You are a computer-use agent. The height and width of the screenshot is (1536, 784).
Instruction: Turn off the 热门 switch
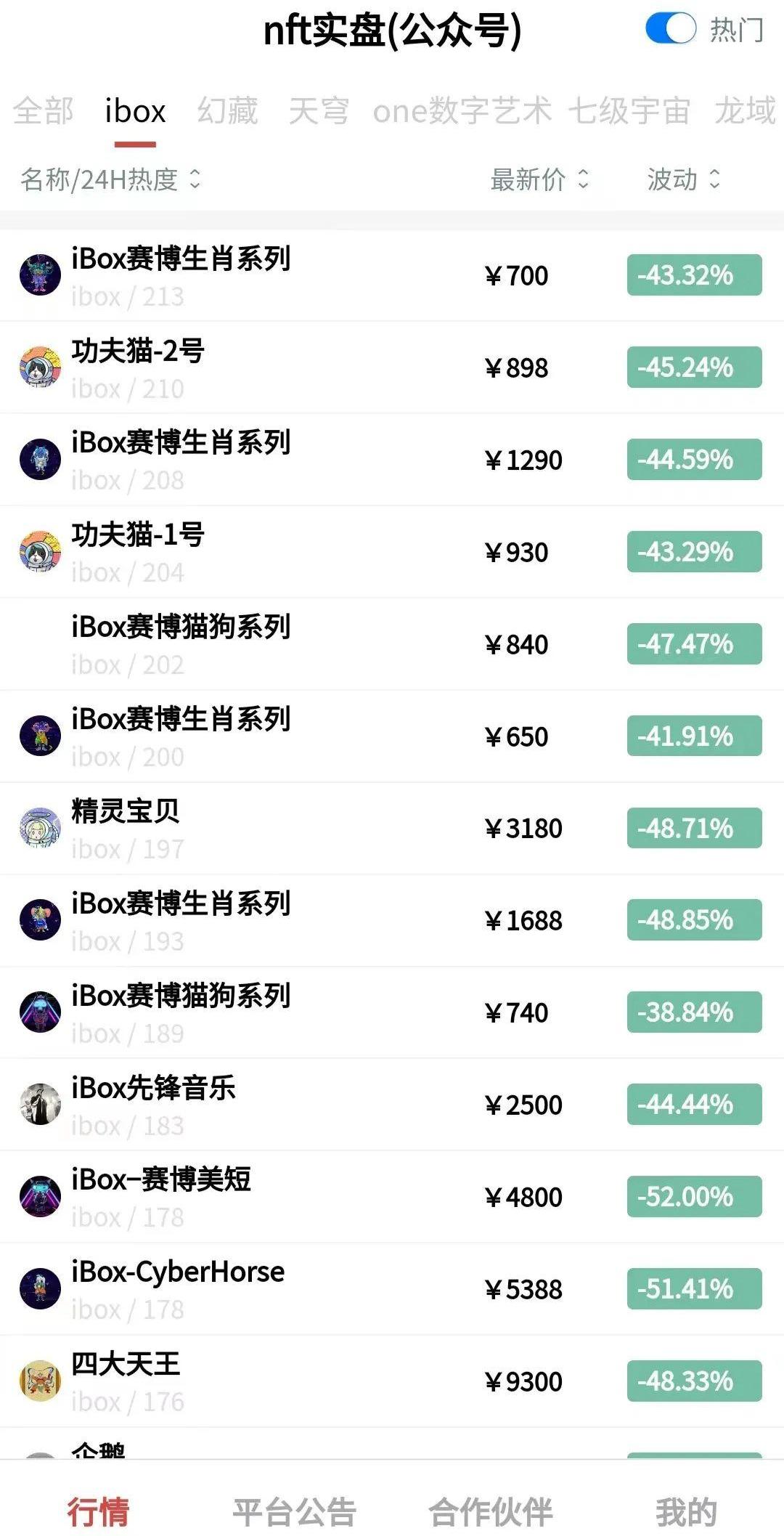click(x=670, y=30)
